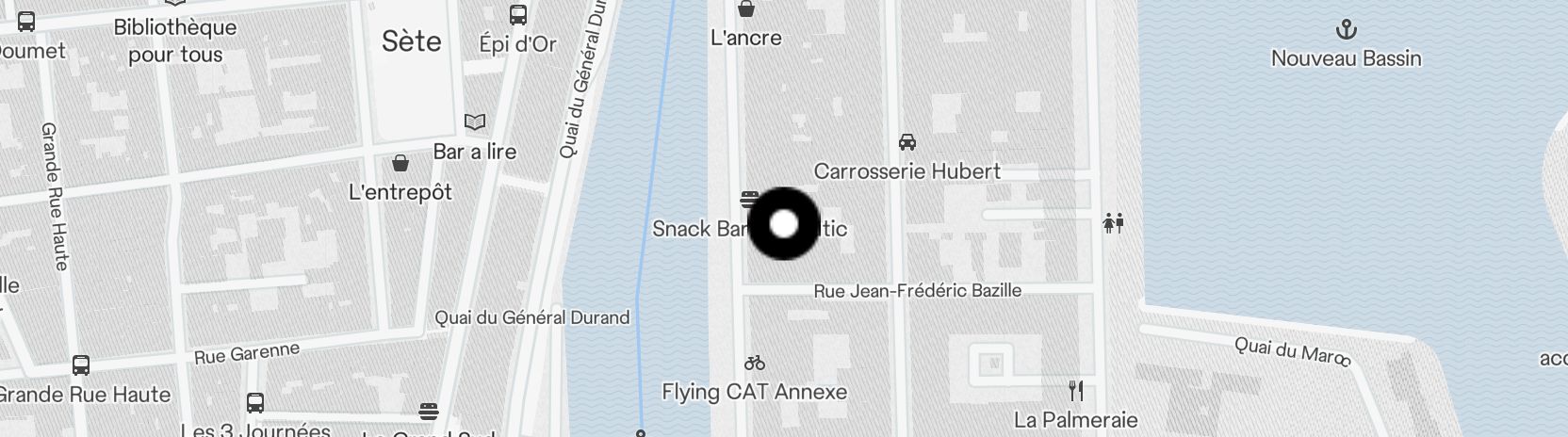Open the Carrosserie Hubert place marker
1568x437 pixels.
906,143
